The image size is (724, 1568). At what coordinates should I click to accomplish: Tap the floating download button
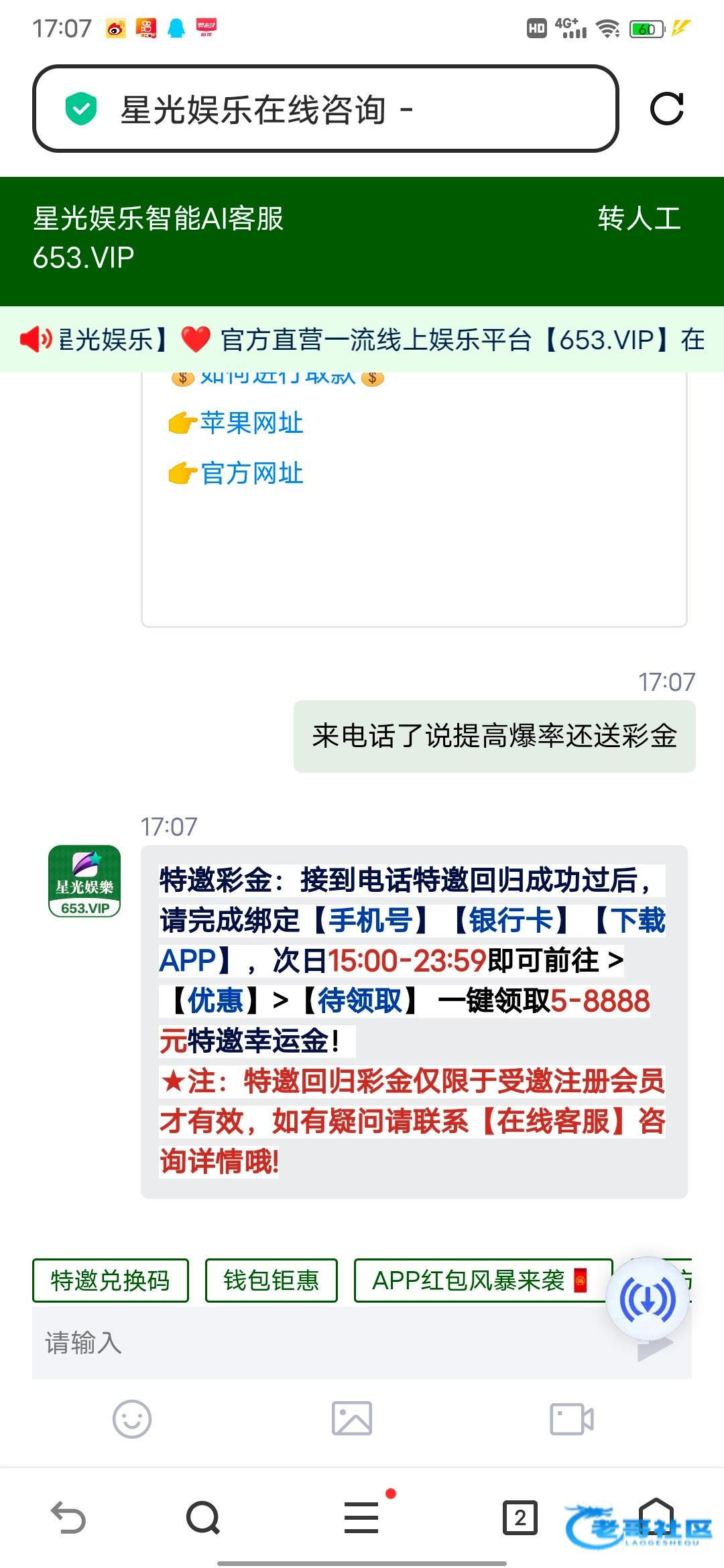pos(648,1299)
